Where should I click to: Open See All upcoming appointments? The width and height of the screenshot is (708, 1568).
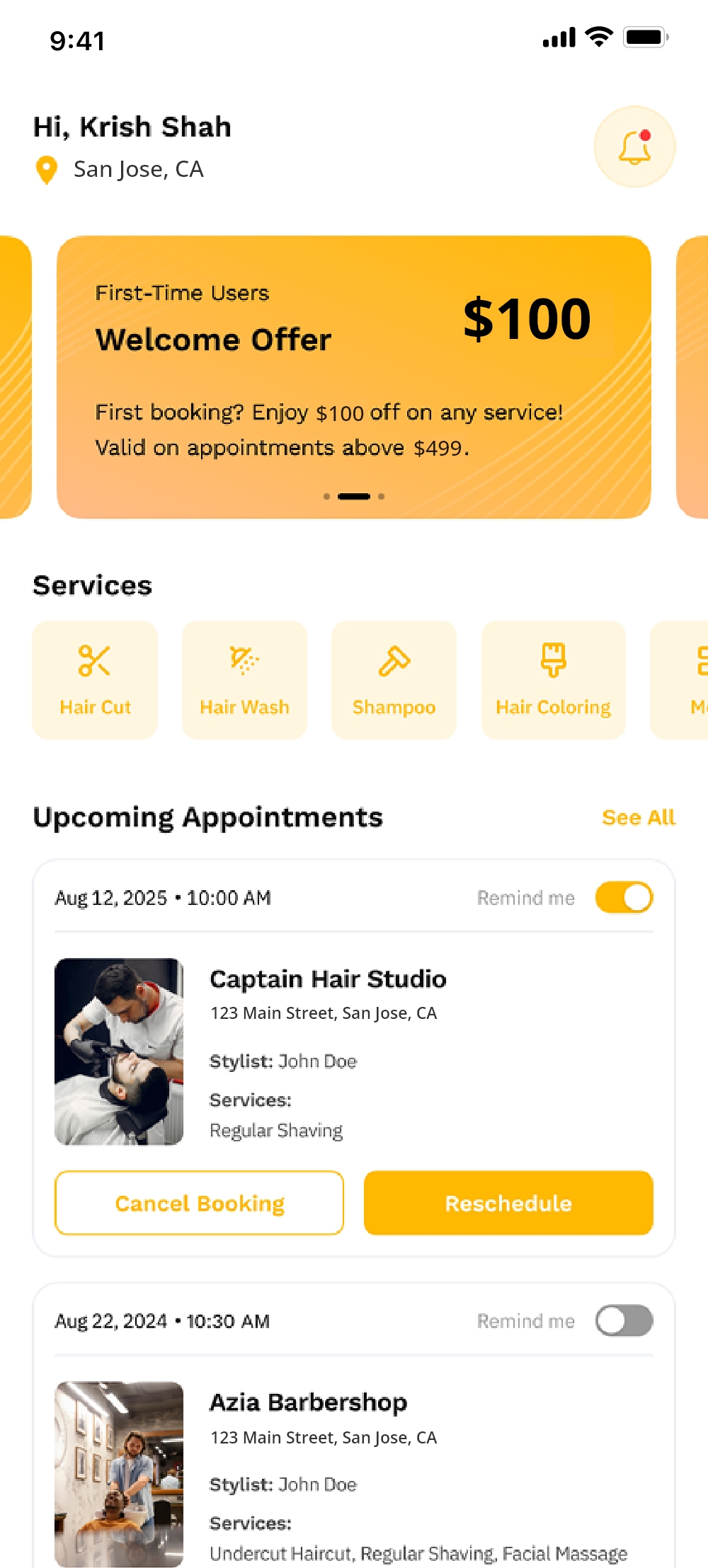[x=638, y=818]
